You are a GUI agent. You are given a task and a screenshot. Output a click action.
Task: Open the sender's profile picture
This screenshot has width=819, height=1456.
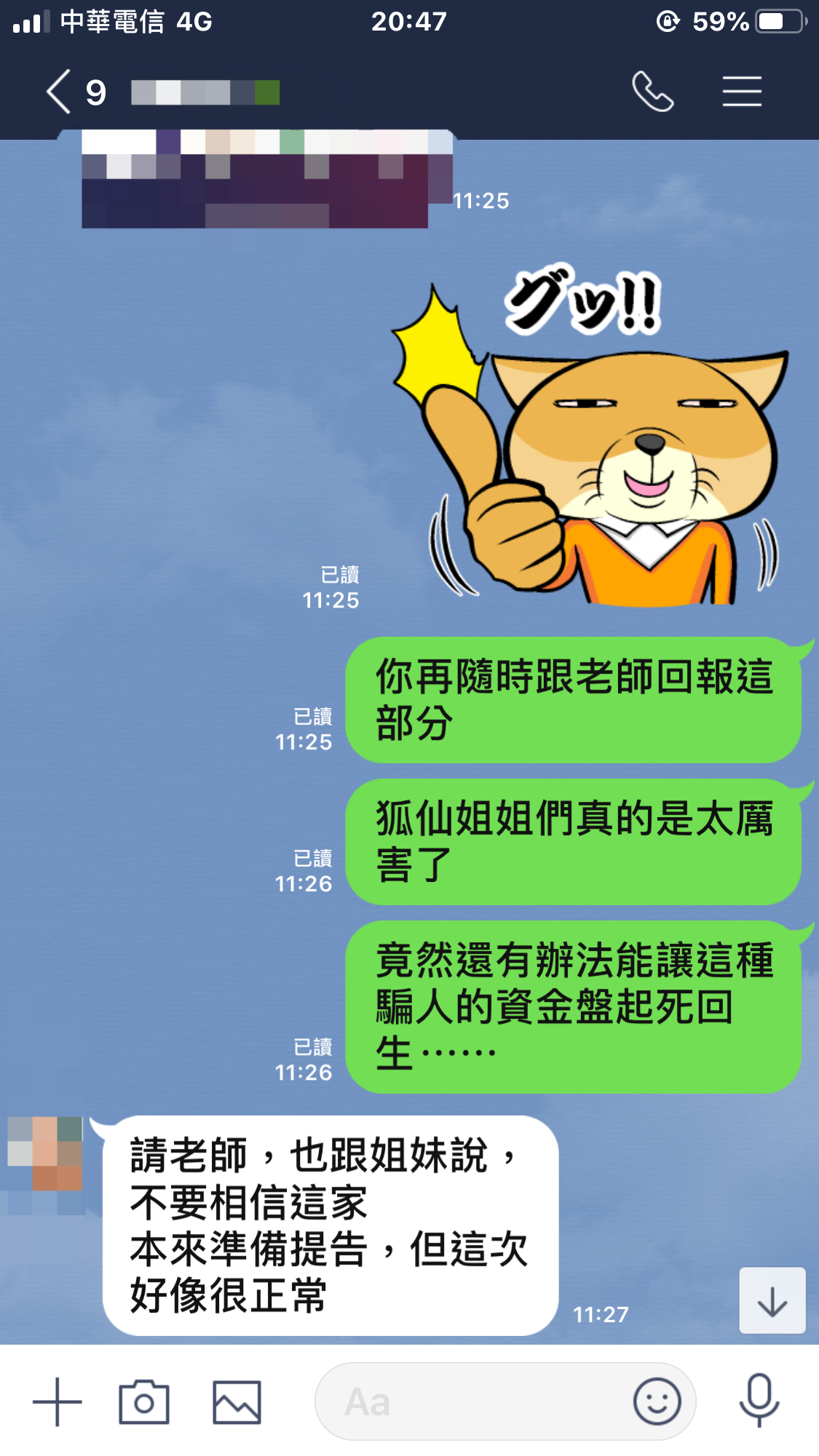click(x=45, y=1153)
